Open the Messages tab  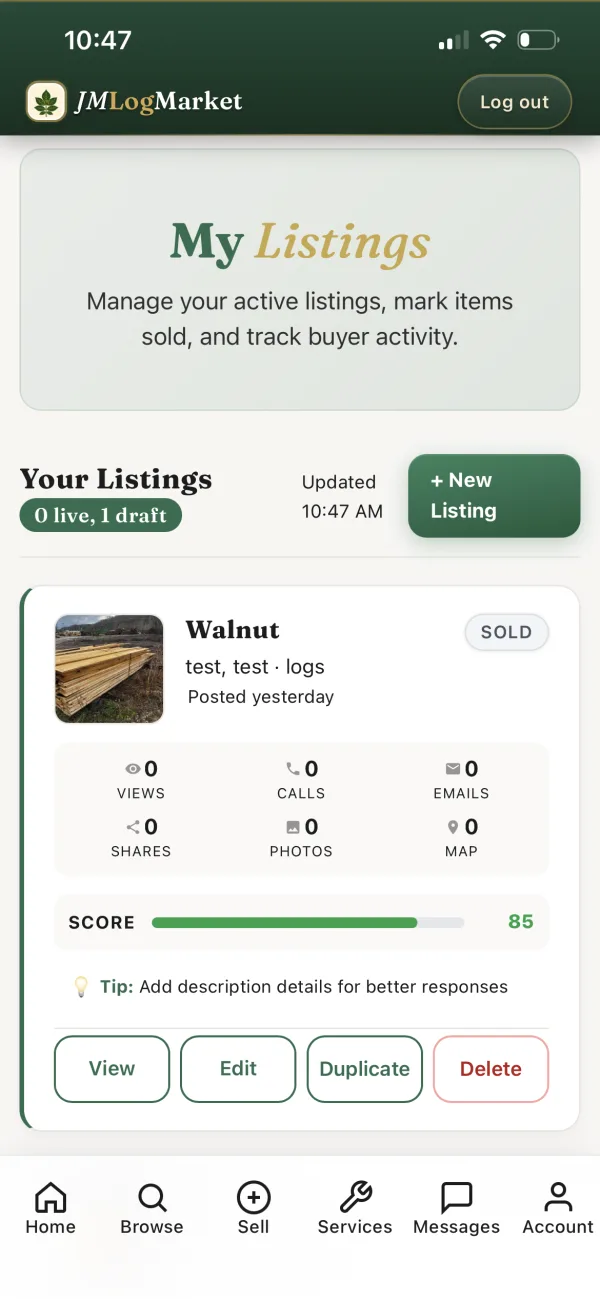point(456,1208)
